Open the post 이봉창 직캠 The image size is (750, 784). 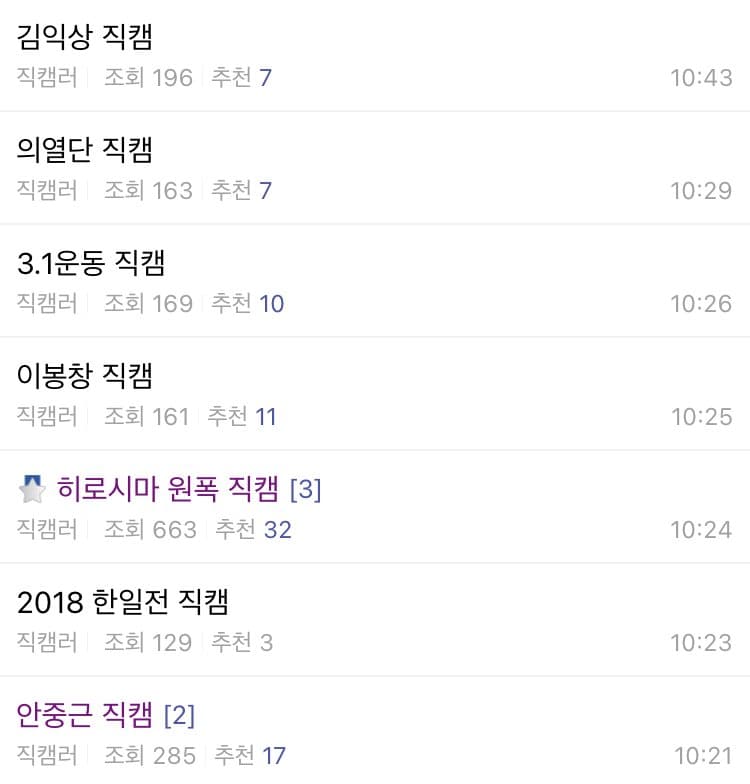tap(85, 376)
